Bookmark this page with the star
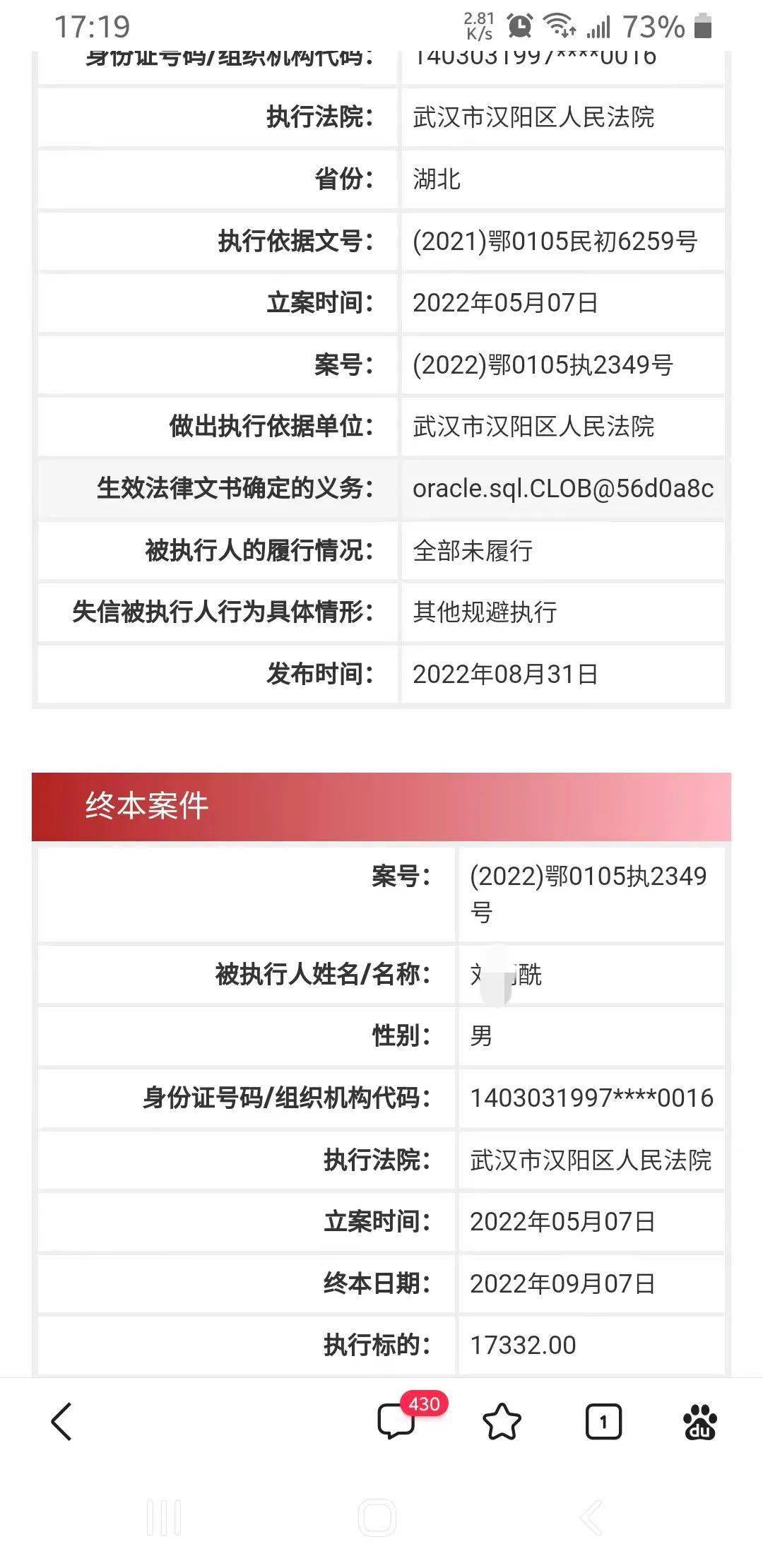 (x=502, y=1421)
